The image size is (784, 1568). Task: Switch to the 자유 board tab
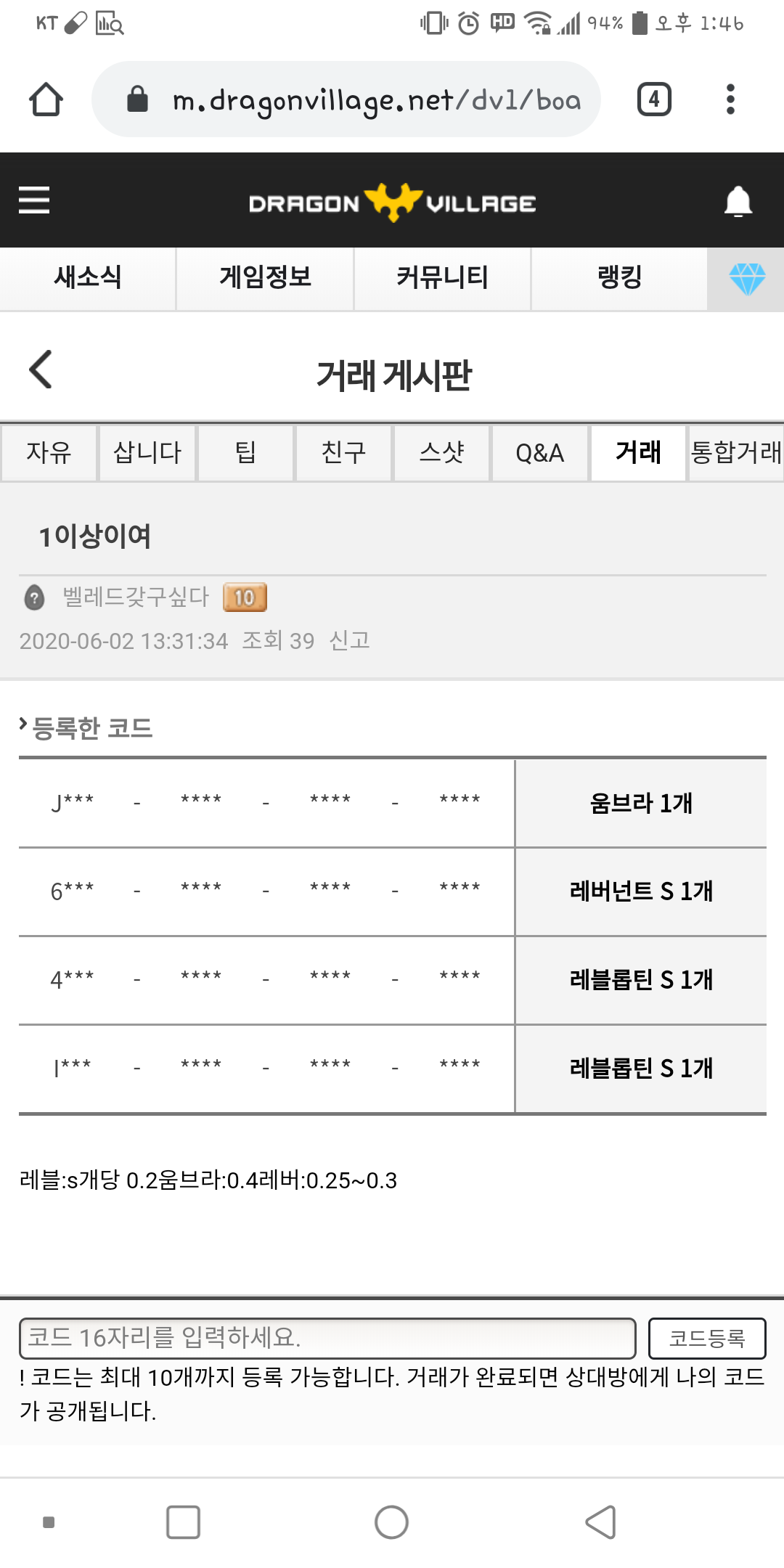click(x=49, y=453)
